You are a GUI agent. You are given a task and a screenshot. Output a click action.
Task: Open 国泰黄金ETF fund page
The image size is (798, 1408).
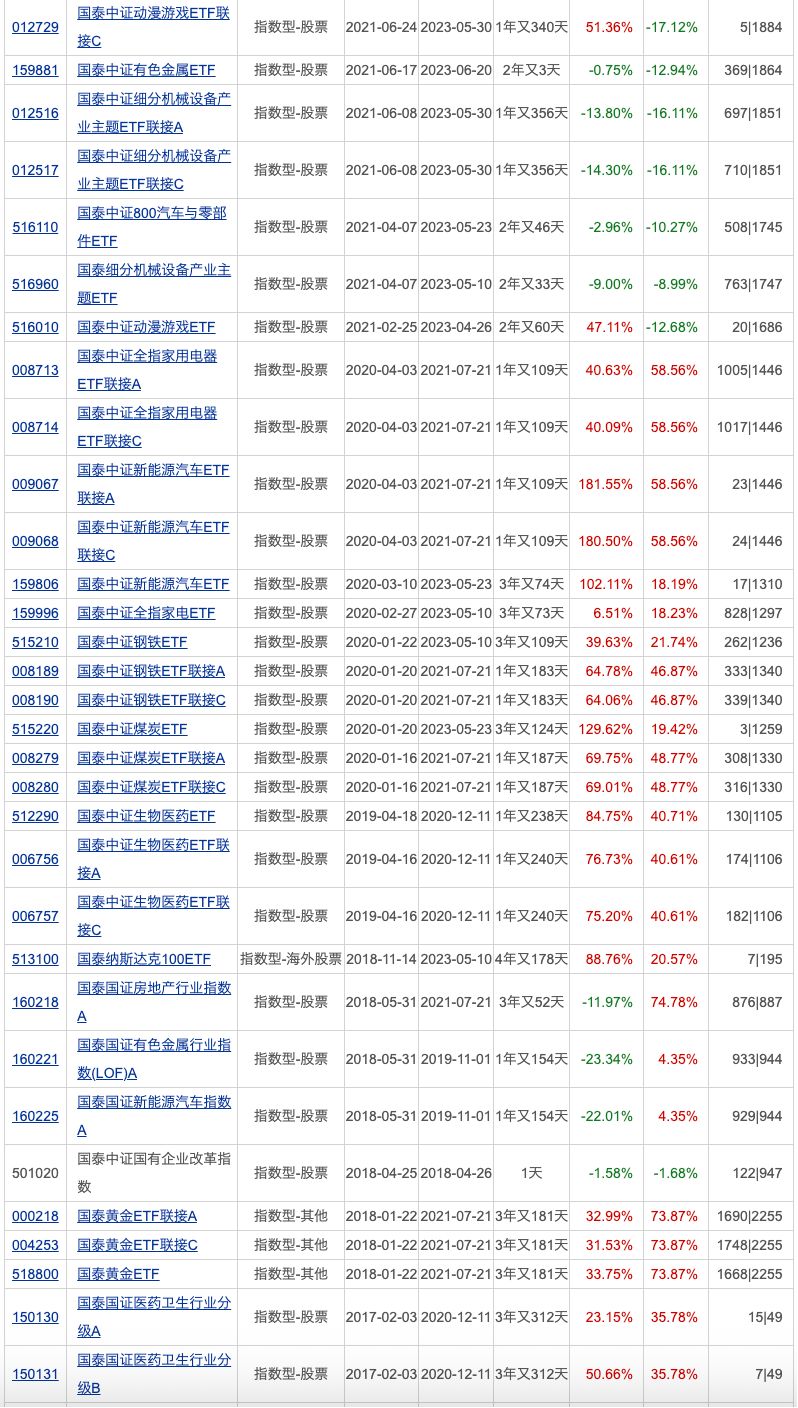click(118, 1274)
